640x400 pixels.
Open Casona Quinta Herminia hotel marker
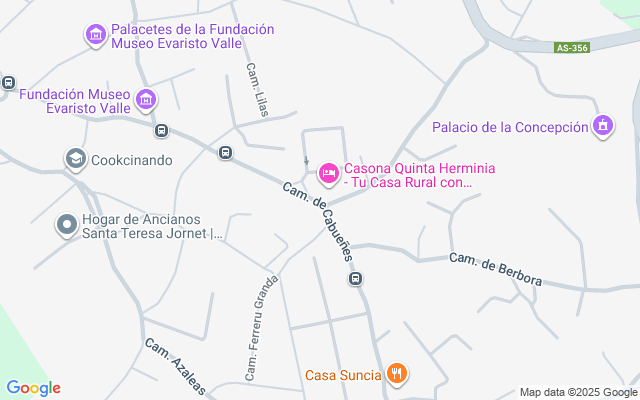(x=328, y=174)
